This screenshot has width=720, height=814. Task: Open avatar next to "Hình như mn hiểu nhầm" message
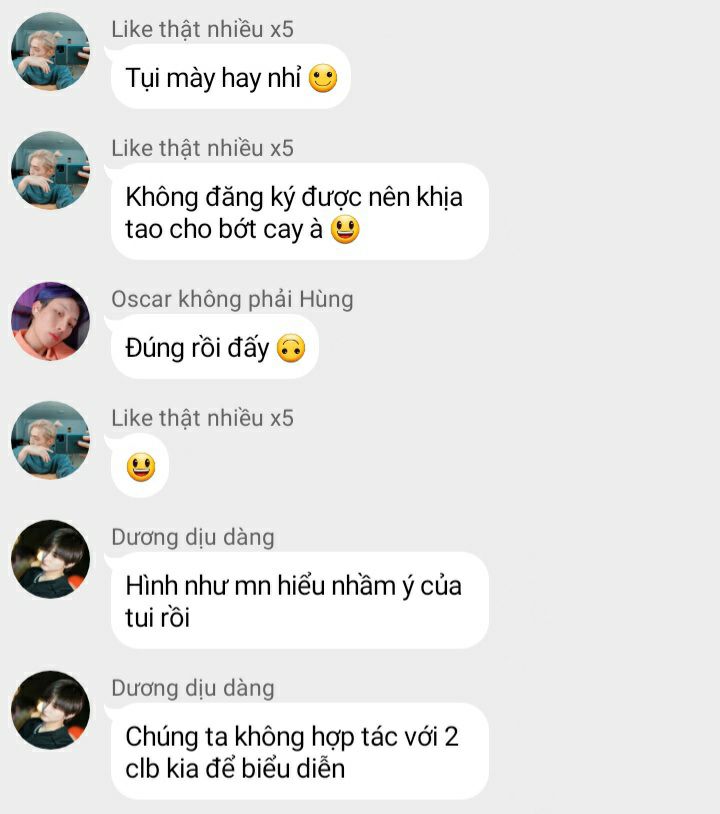(x=50, y=558)
